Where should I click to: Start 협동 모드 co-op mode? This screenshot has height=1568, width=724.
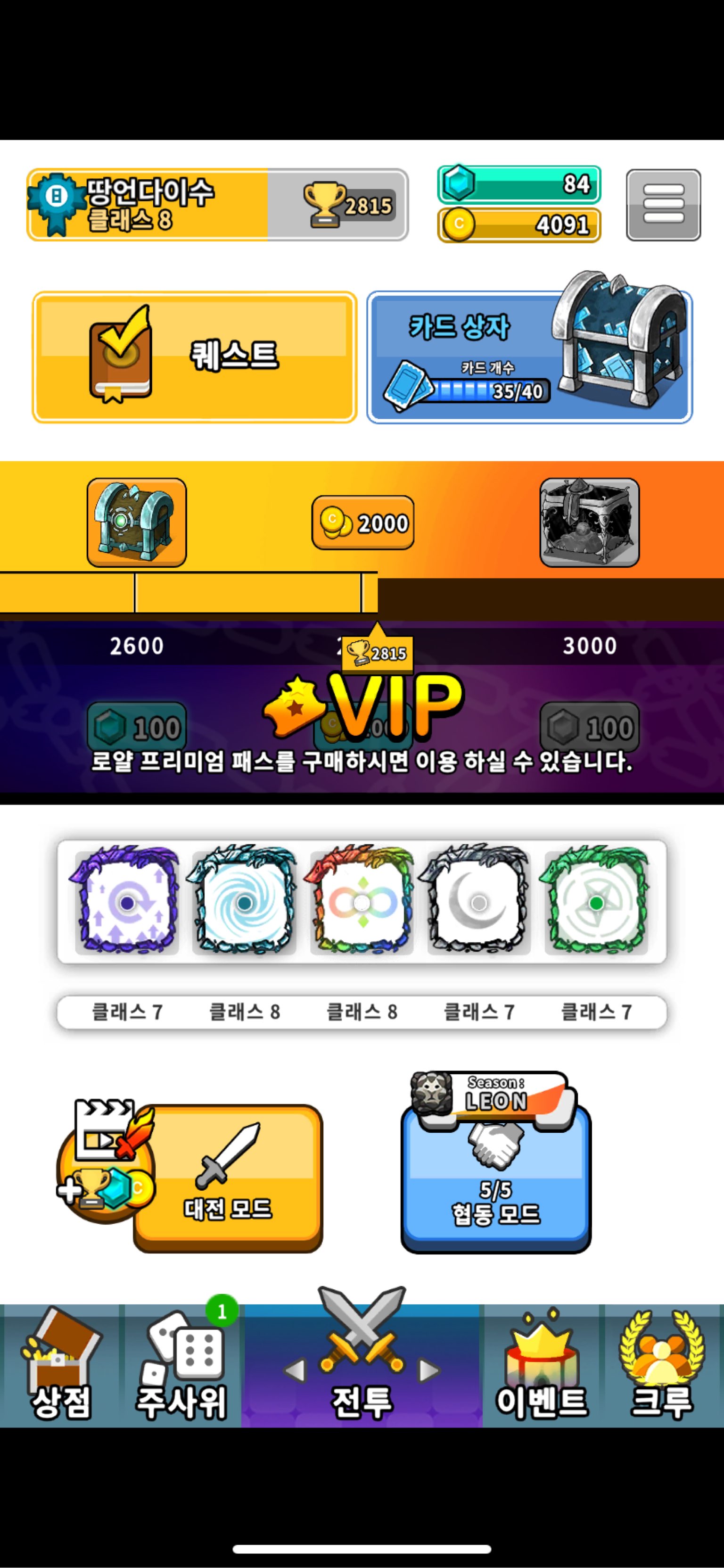[496, 1178]
